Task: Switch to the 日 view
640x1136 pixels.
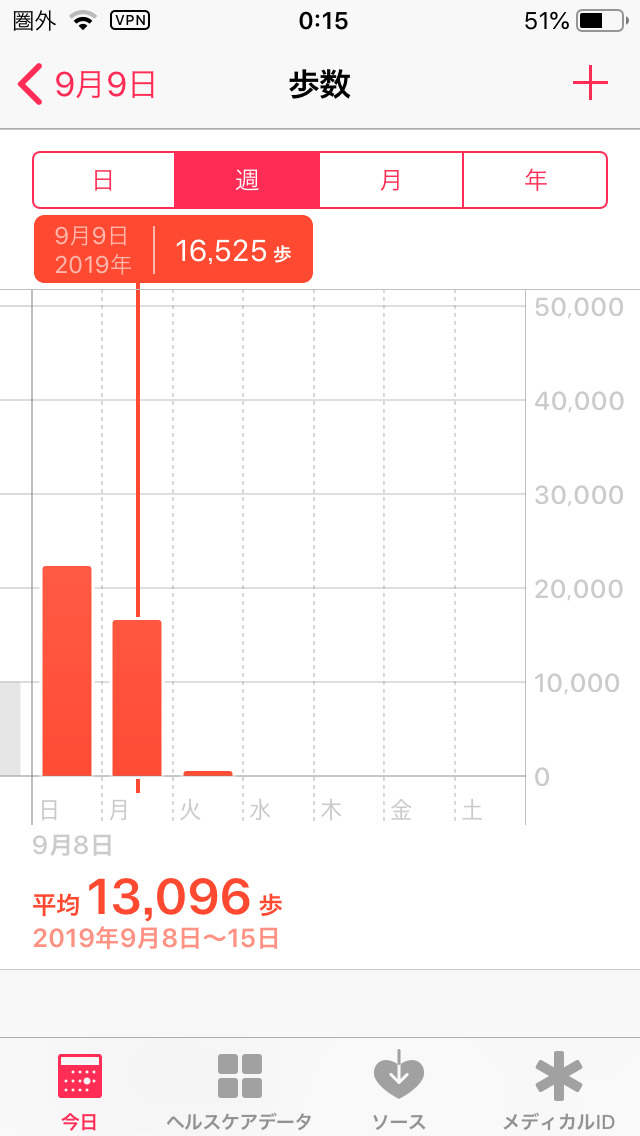Action: pyautogui.click(x=103, y=180)
